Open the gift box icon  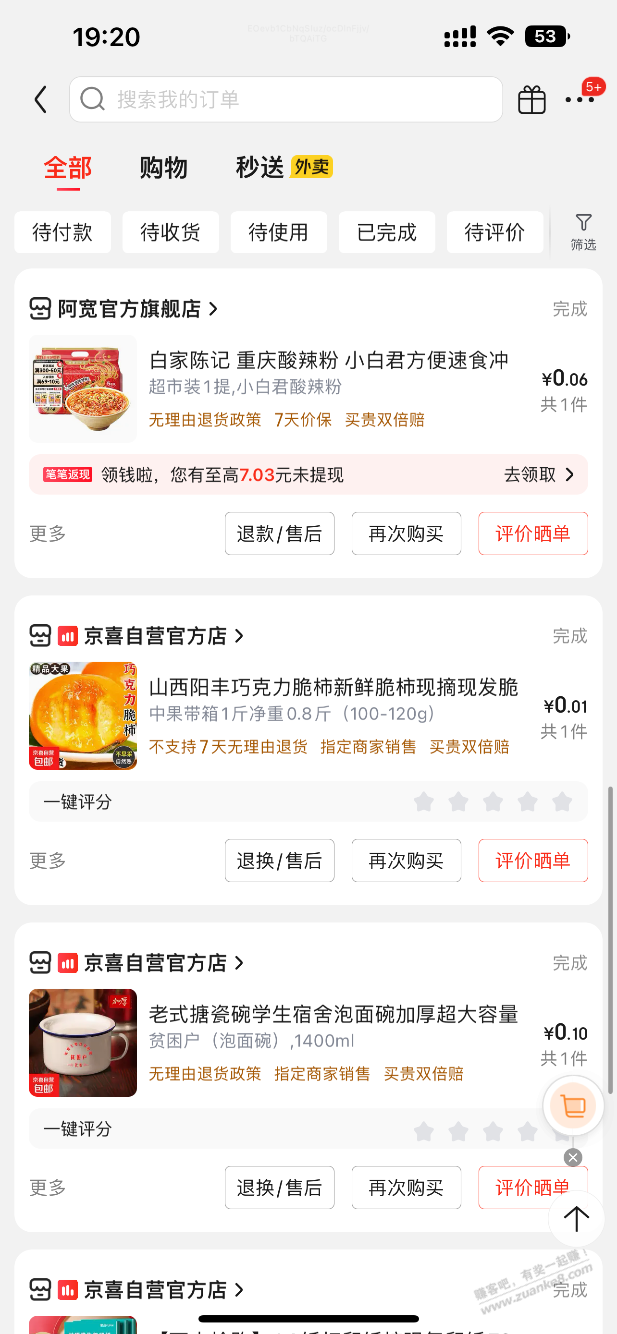coord(532,99)
